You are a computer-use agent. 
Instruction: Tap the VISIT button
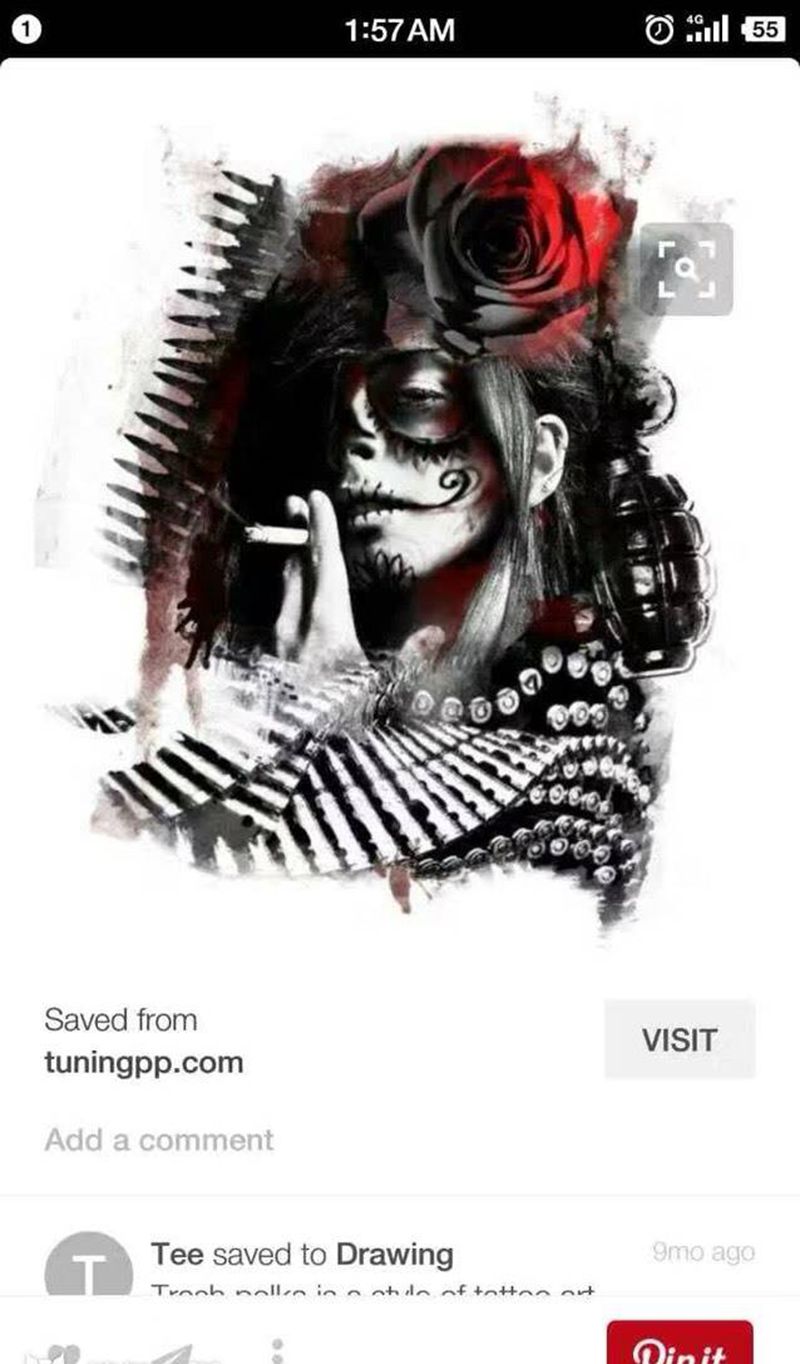pos(679,1040)
